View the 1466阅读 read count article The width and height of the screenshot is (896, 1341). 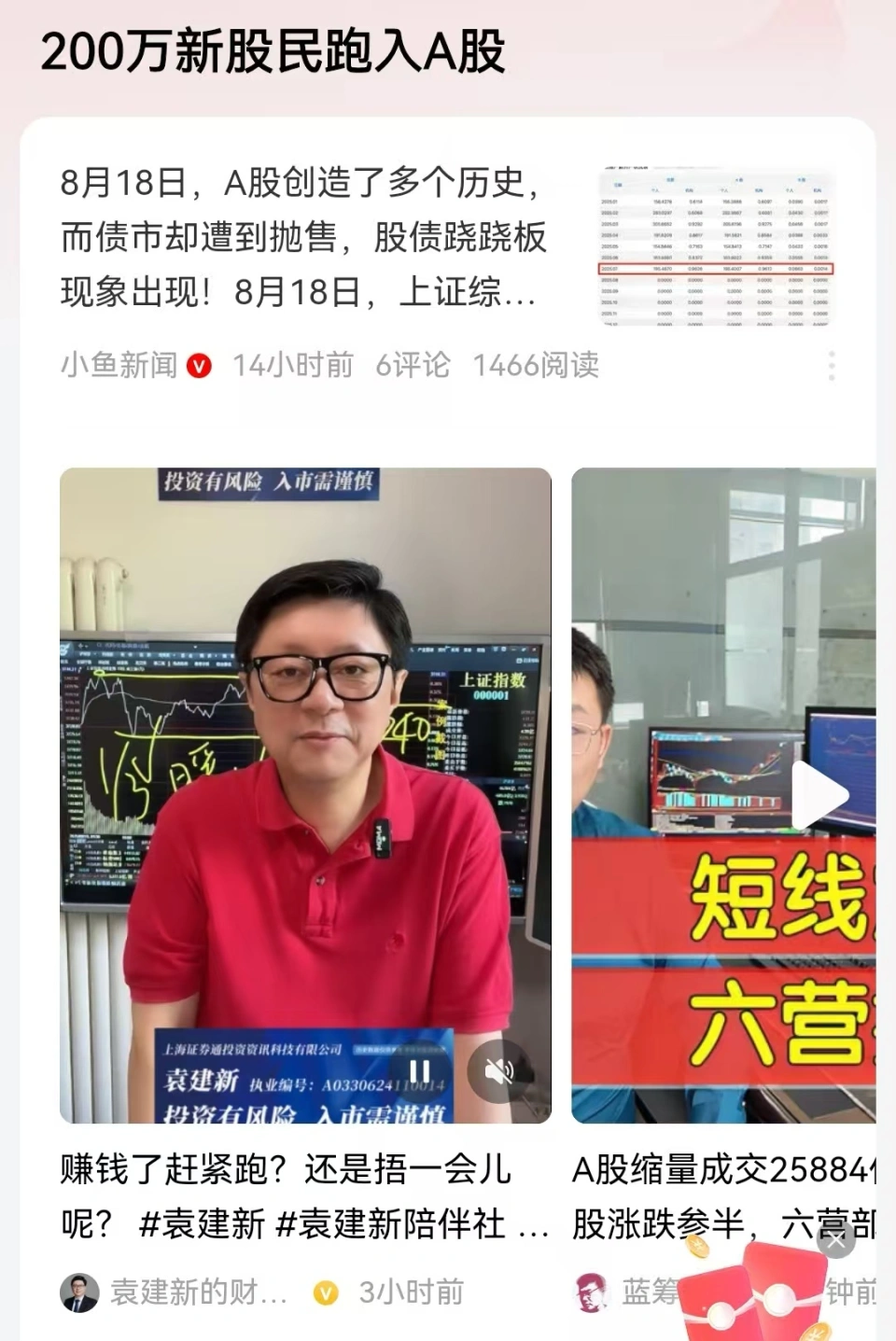point(536,366)
